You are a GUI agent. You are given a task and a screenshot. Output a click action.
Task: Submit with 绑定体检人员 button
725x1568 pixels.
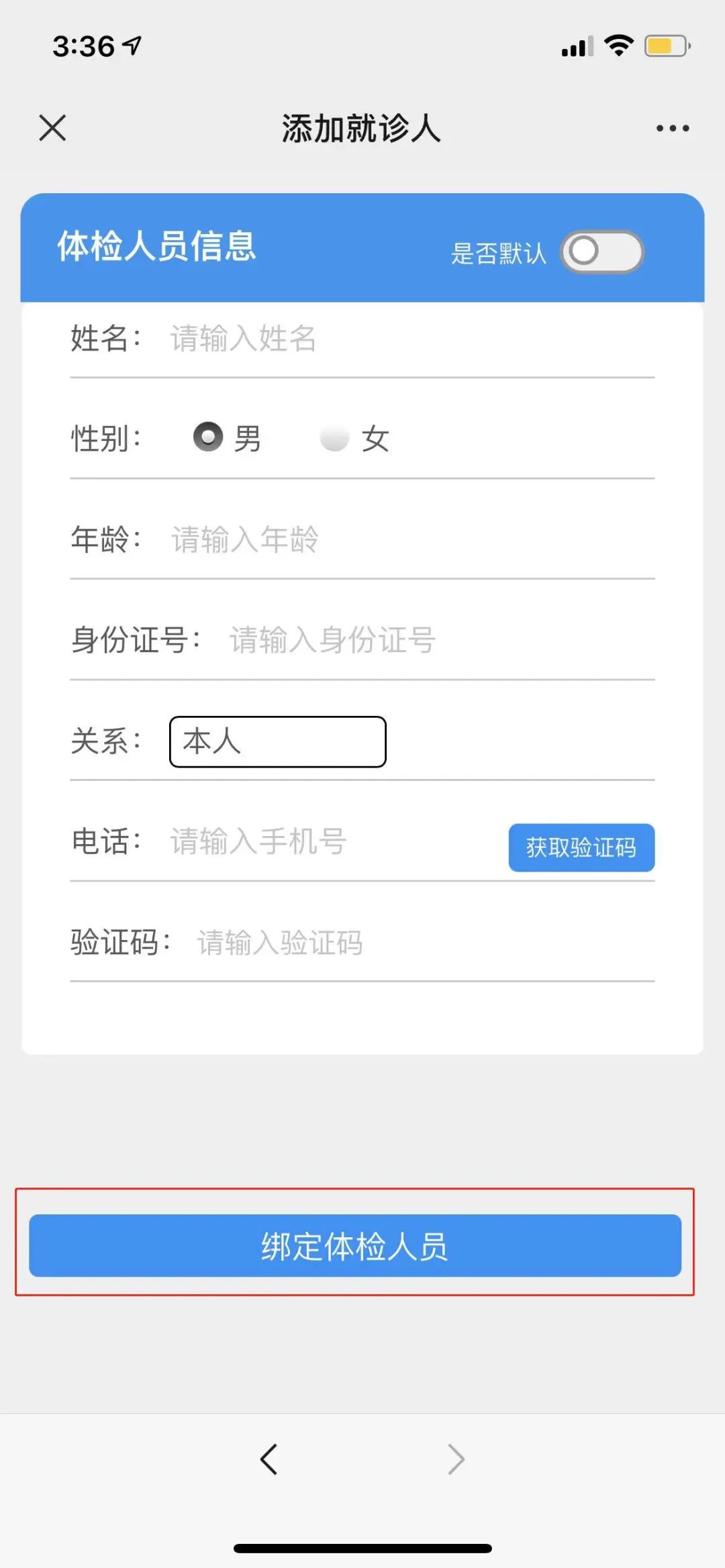click(355, 1246)
